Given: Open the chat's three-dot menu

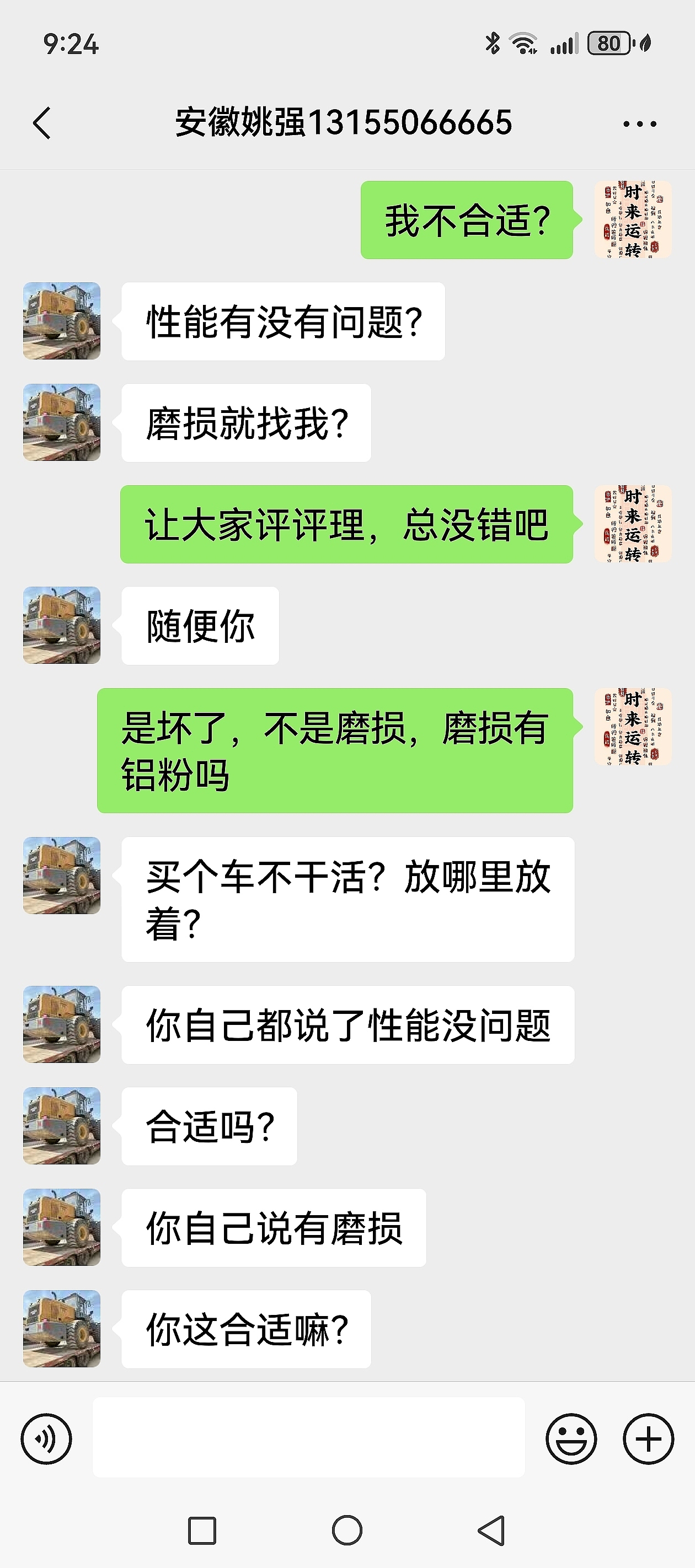Looking at the screenshot, I should click(640, 124).
